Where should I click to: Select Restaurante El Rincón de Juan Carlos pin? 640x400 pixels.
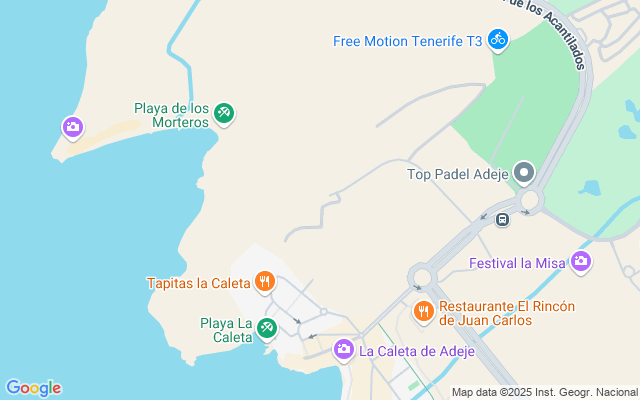[424, 312]
